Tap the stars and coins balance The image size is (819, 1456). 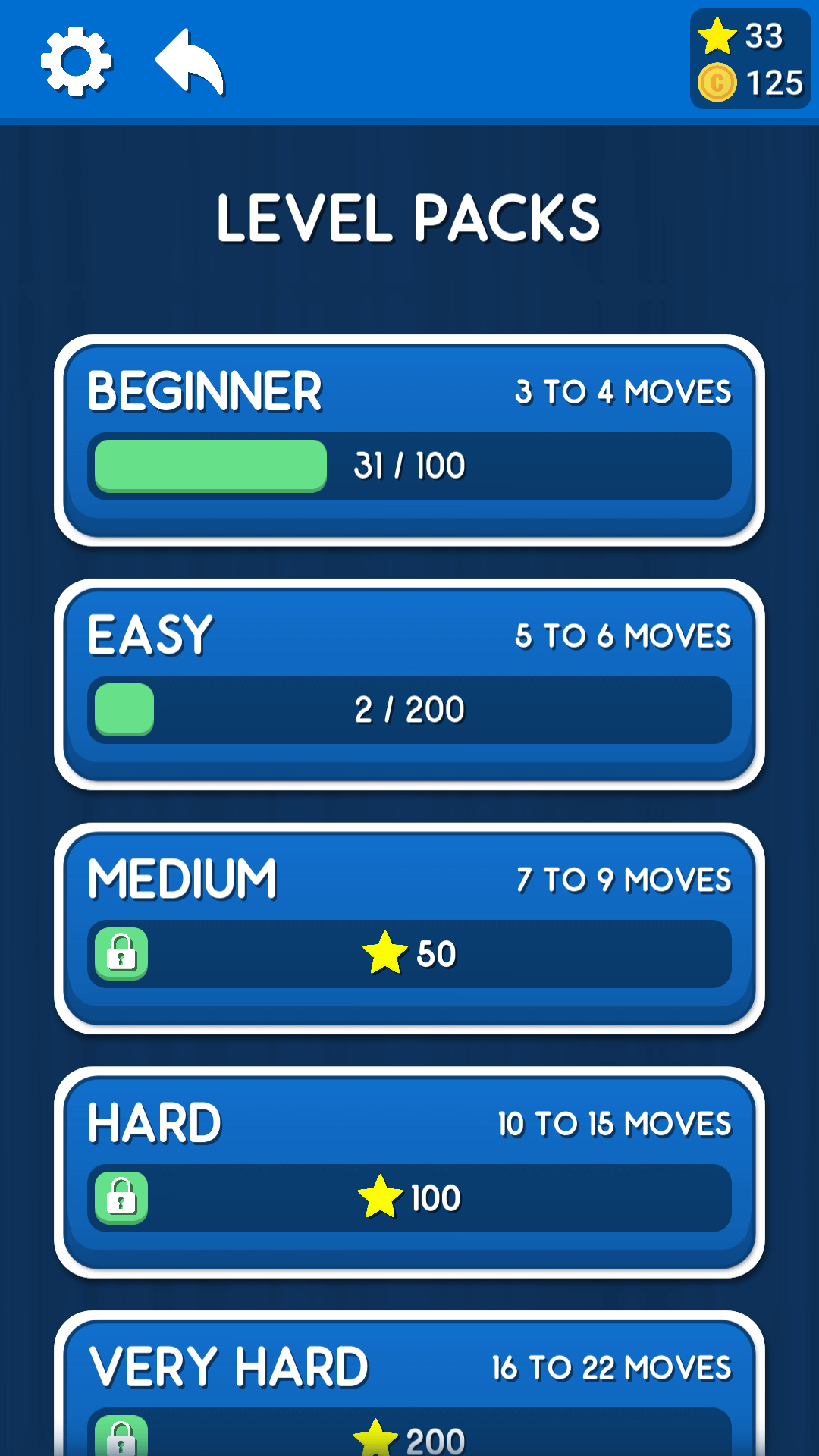pyautogui.click(x=751, y=59)
